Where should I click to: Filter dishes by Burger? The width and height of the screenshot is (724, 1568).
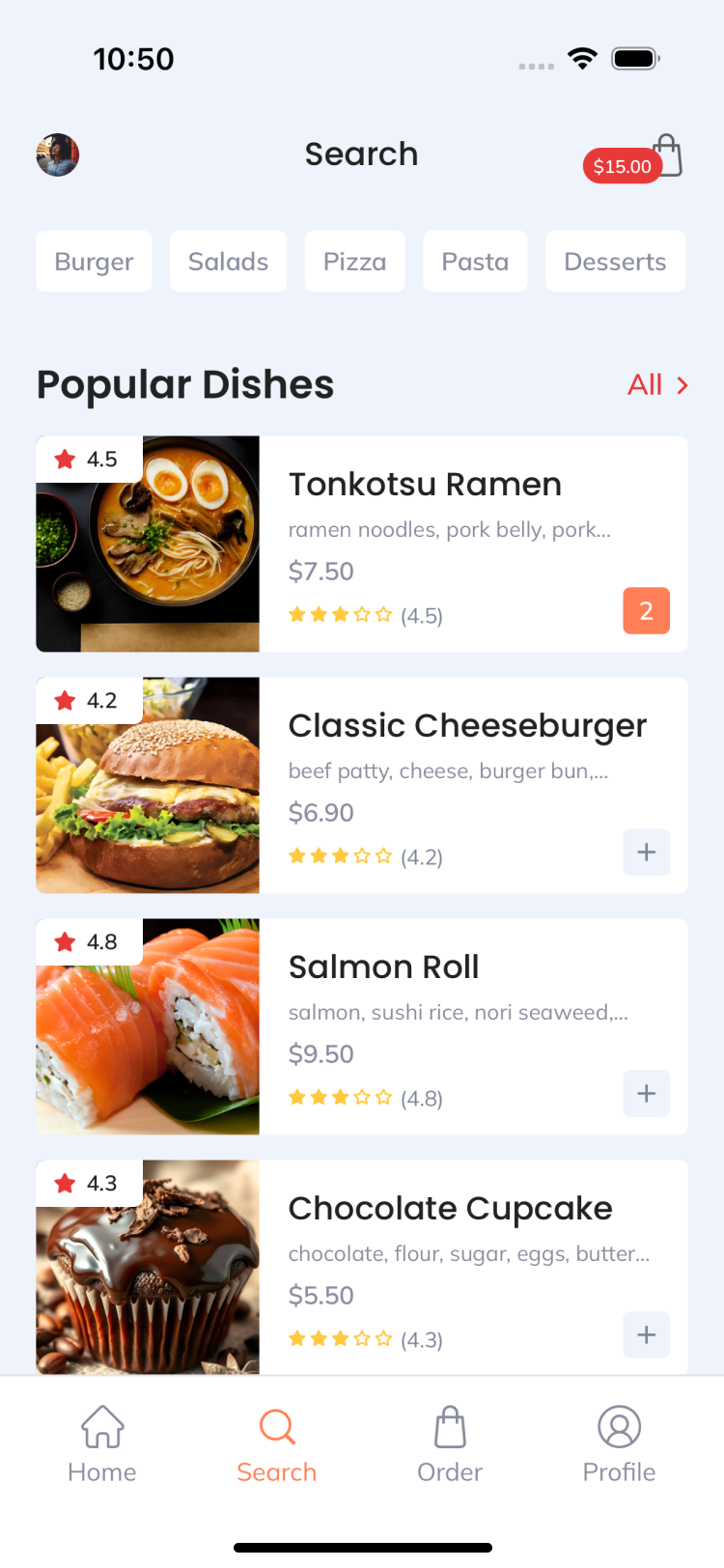coord(94,262)
